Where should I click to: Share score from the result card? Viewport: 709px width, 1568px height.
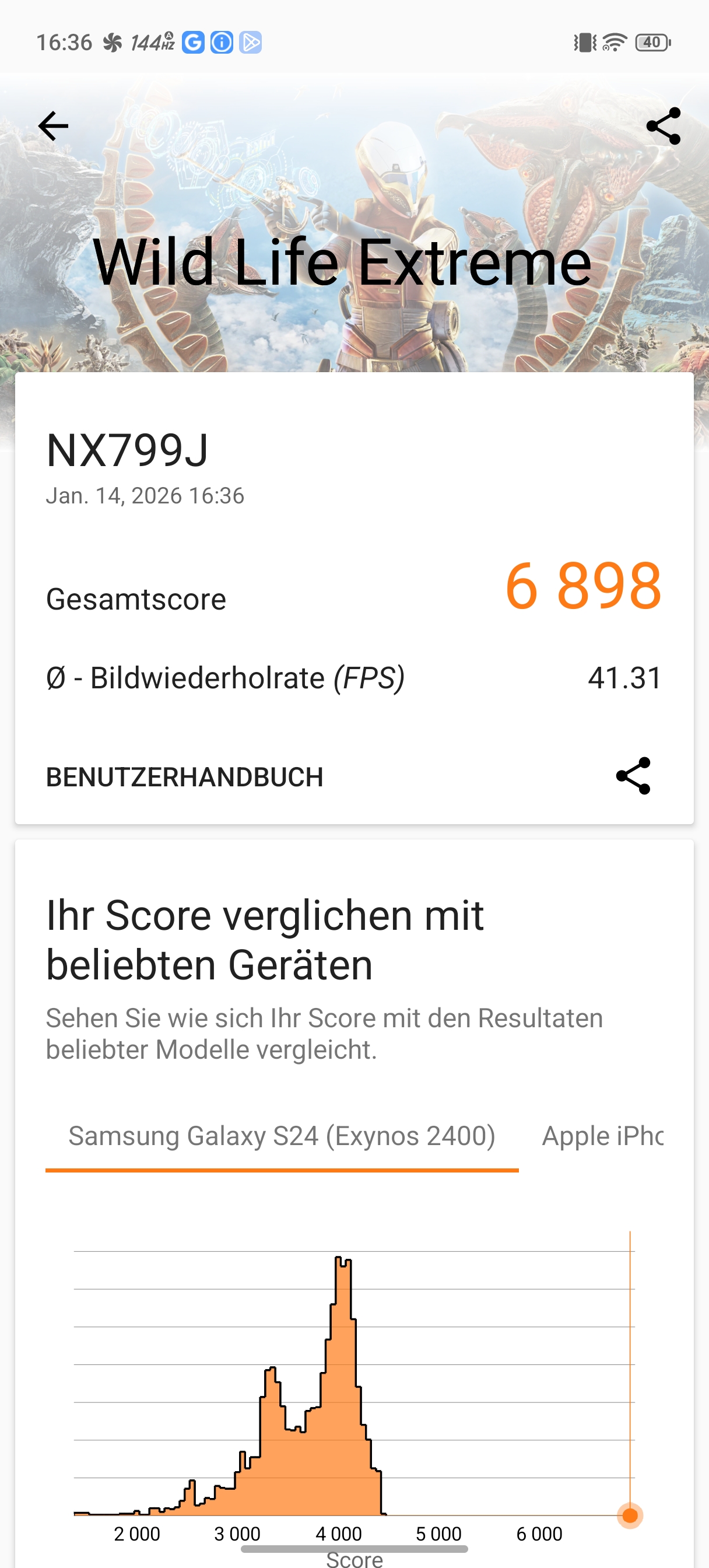(633, 776)
